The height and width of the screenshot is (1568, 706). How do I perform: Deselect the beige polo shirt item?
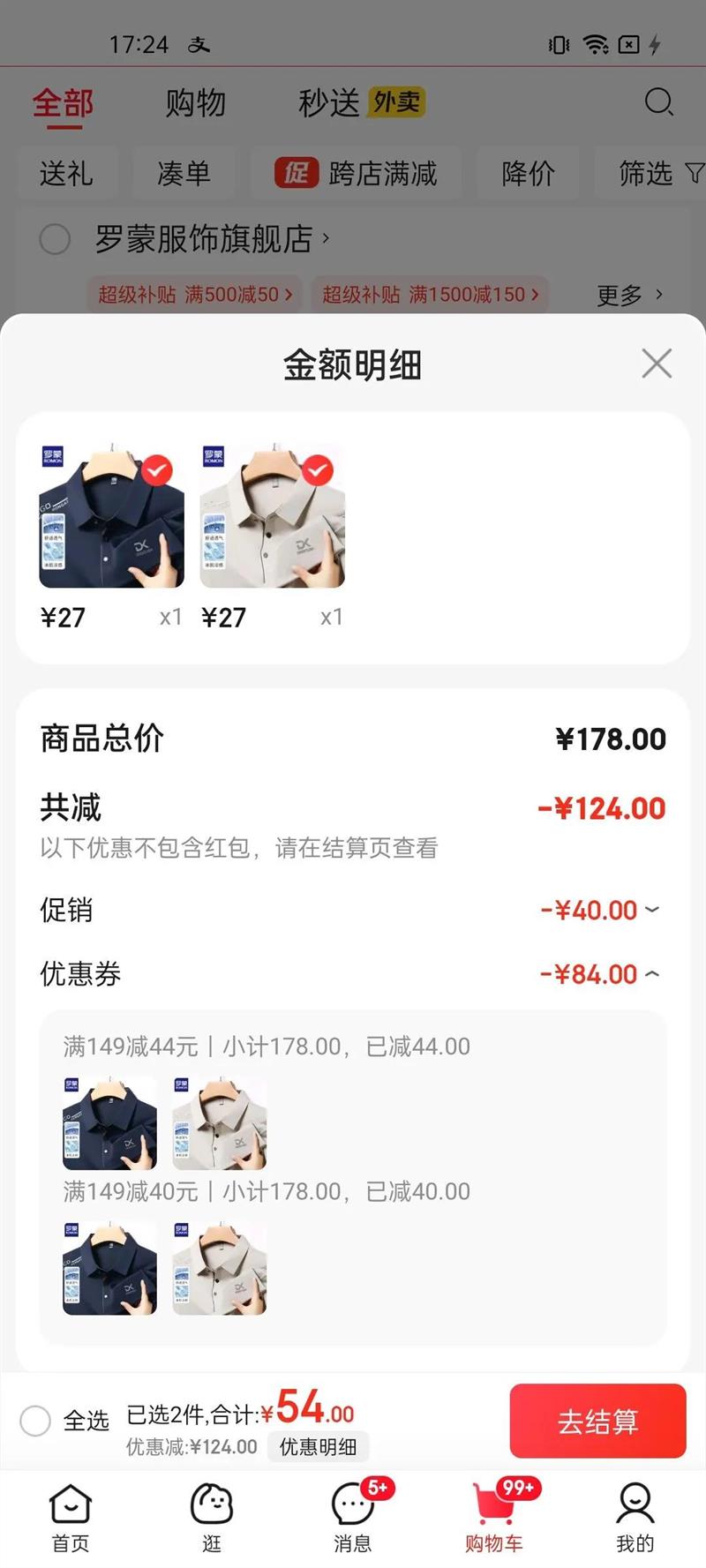point(318,471)
